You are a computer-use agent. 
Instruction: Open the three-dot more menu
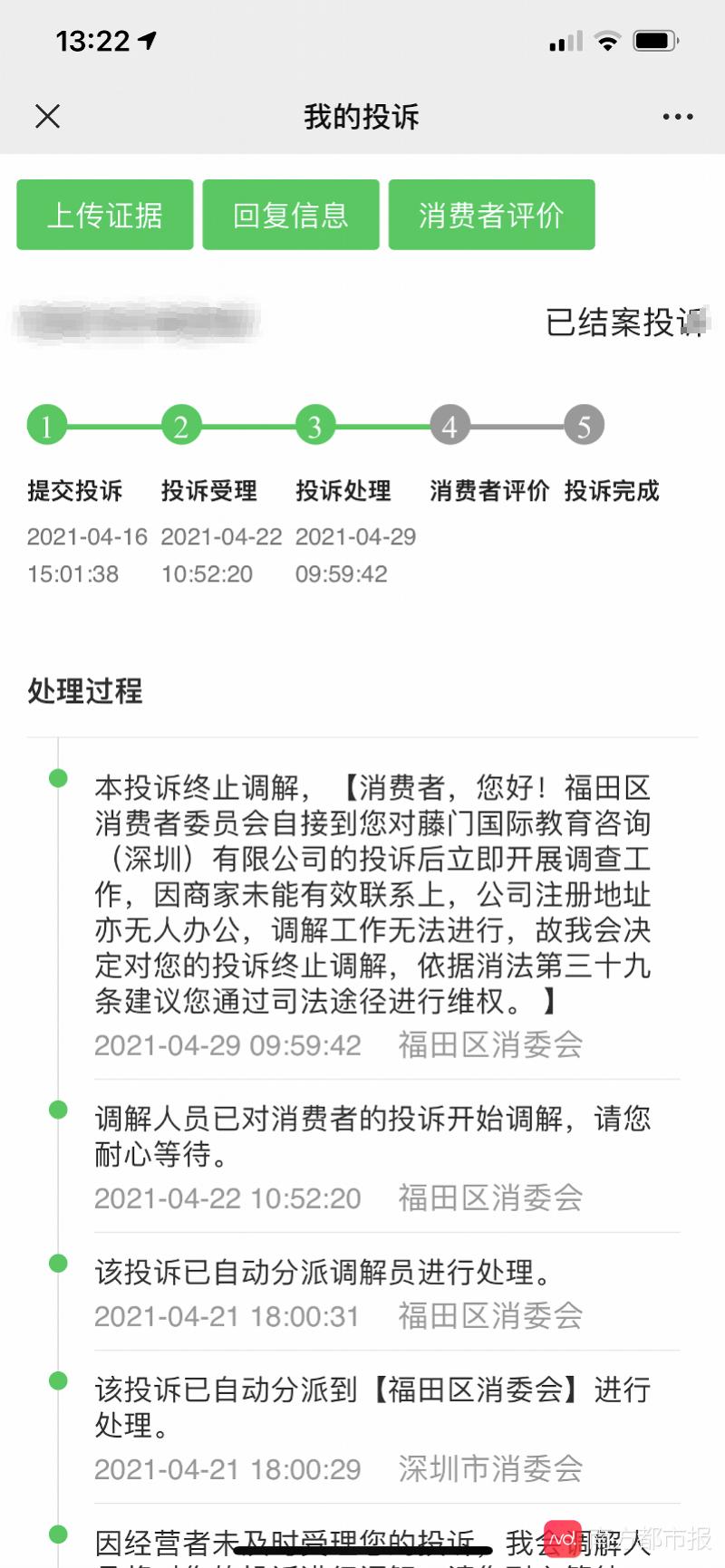(677, 116)
